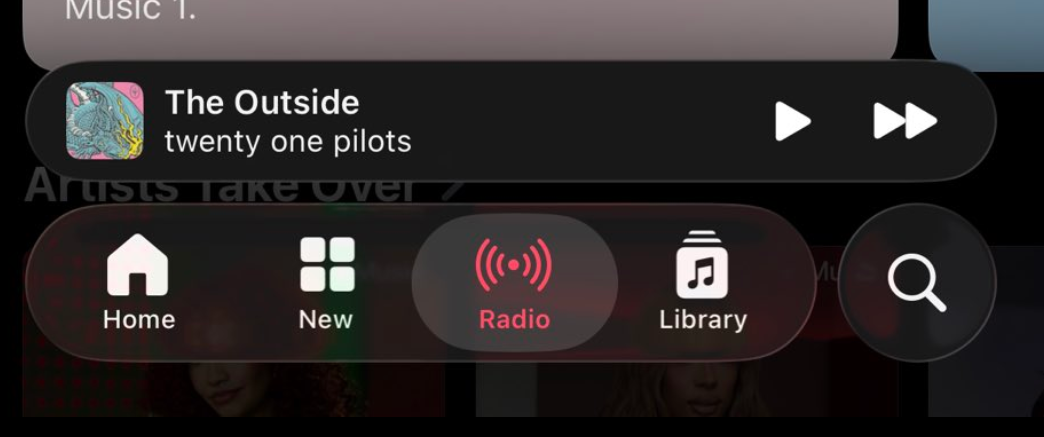This screenshot has height=437, width=1044.
Task: Skip to the next track
Action: point(905,122)
